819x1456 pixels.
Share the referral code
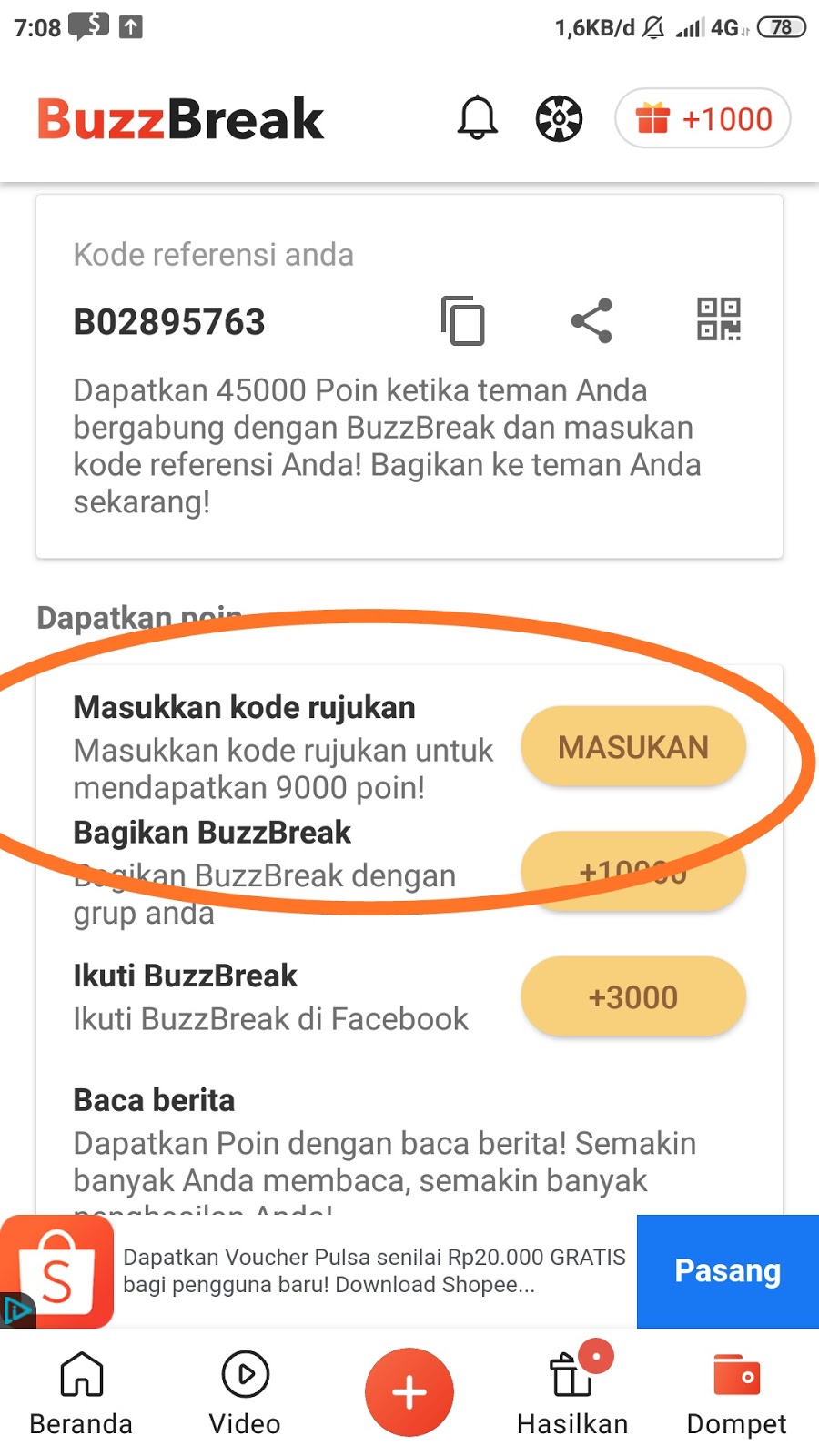point(591,320)
